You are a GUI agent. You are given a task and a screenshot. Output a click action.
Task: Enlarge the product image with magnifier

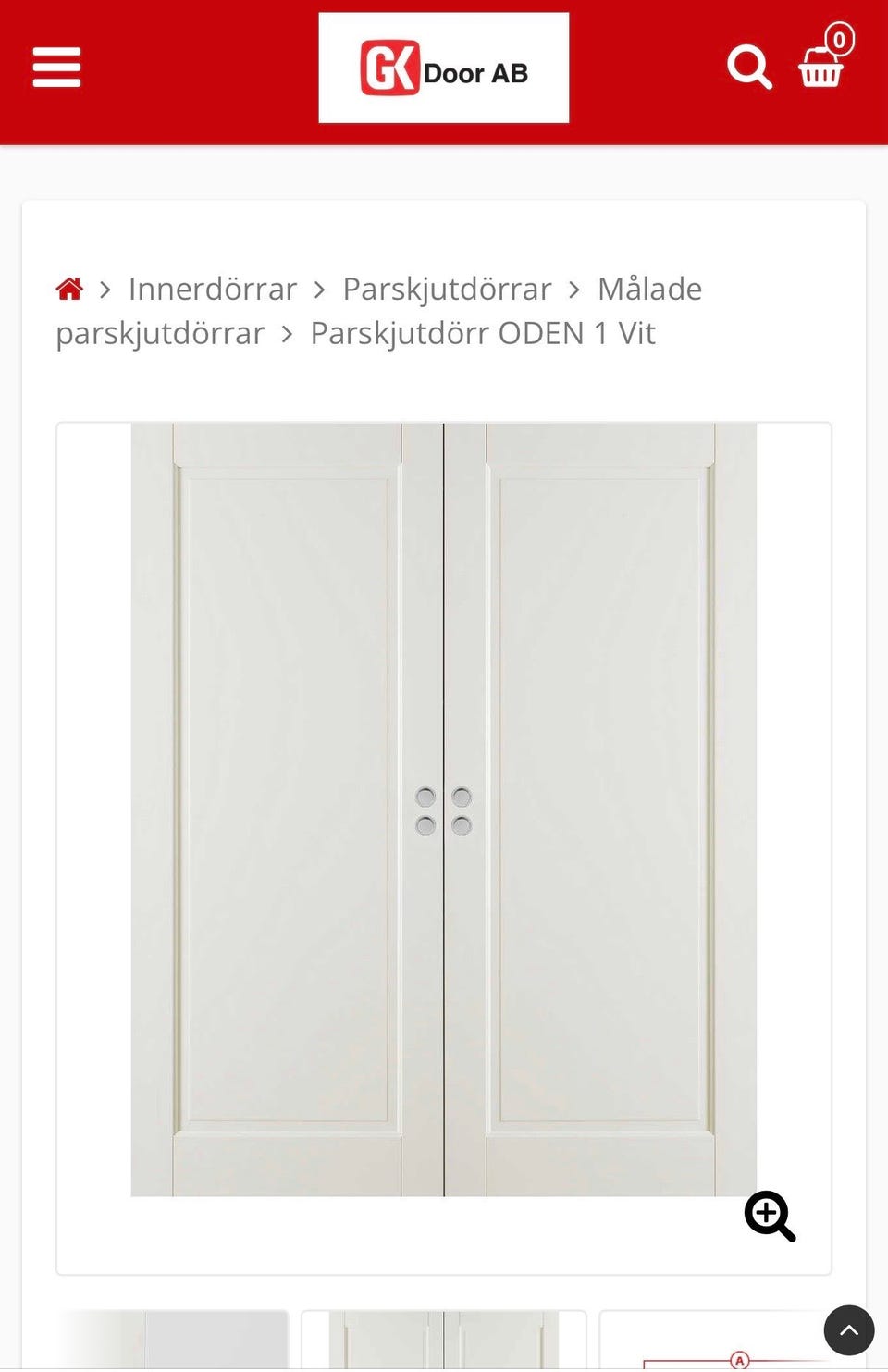(x=770, y=1216)
